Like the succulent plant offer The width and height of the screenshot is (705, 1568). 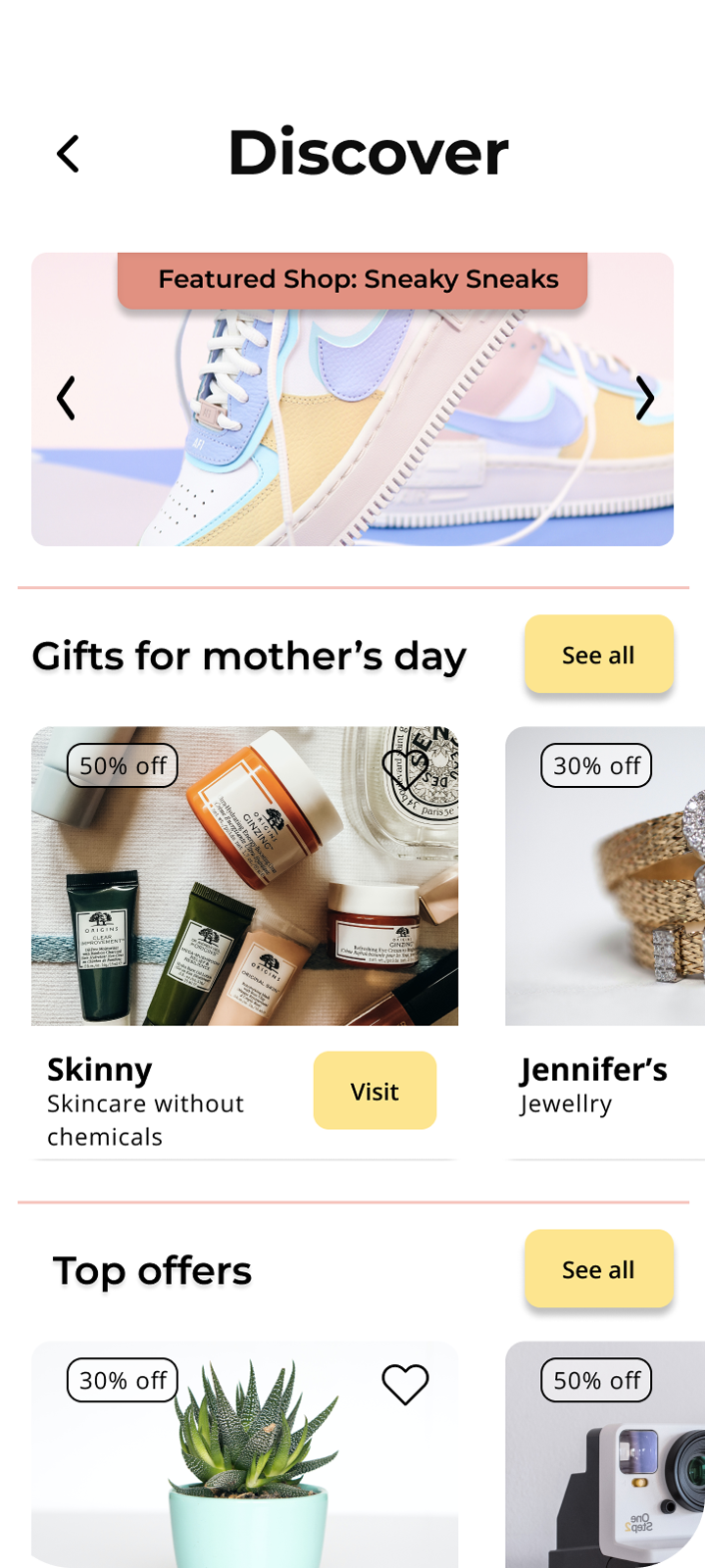click(x=405, y=1384)
